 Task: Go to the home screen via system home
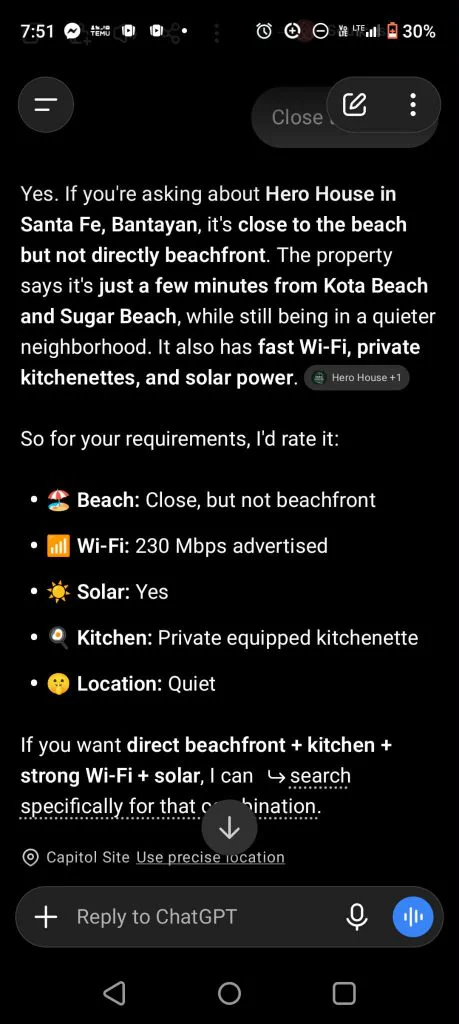[229, 993]
